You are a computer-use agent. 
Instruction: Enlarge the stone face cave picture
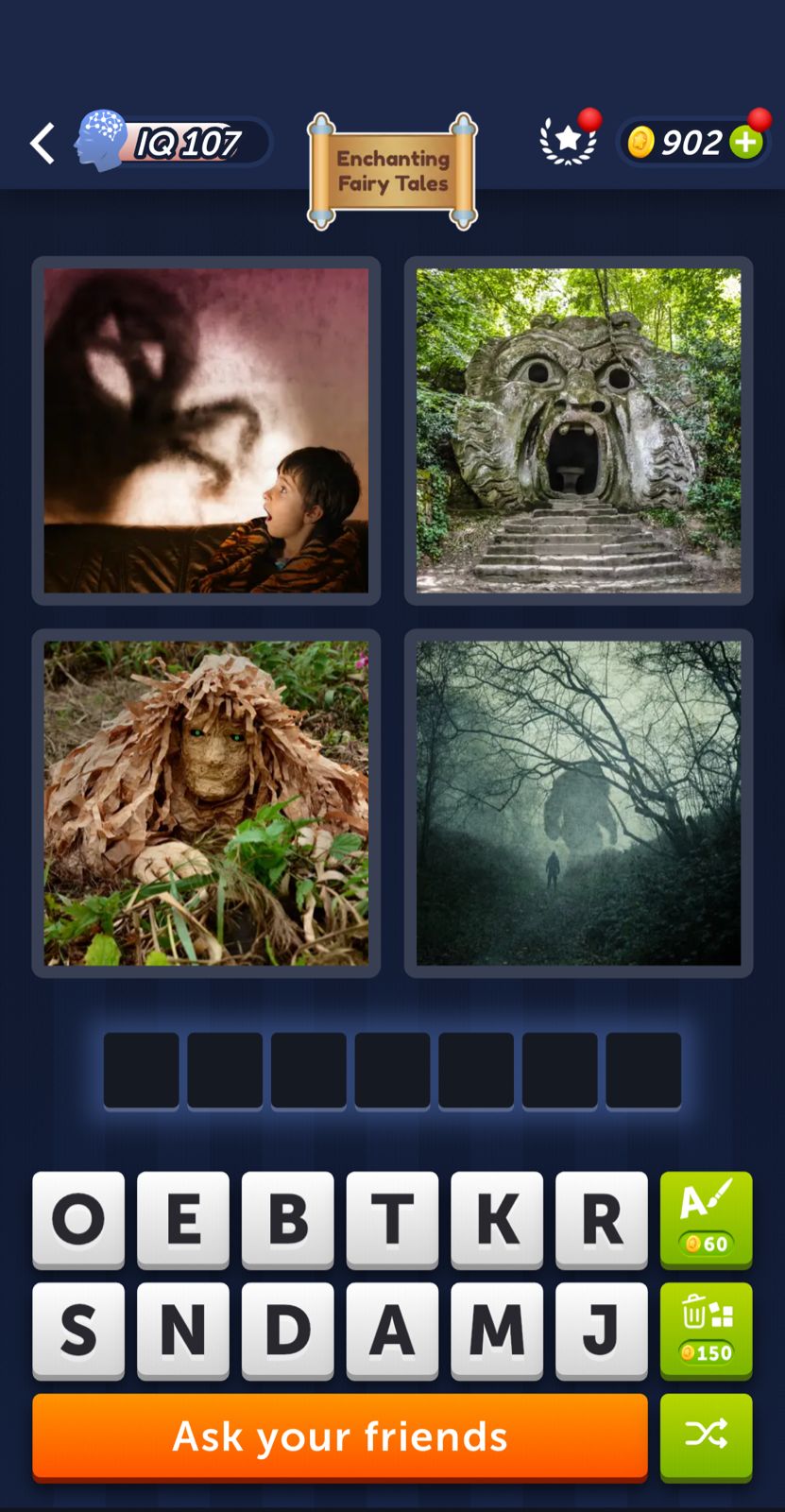click(x=578, y=431)
